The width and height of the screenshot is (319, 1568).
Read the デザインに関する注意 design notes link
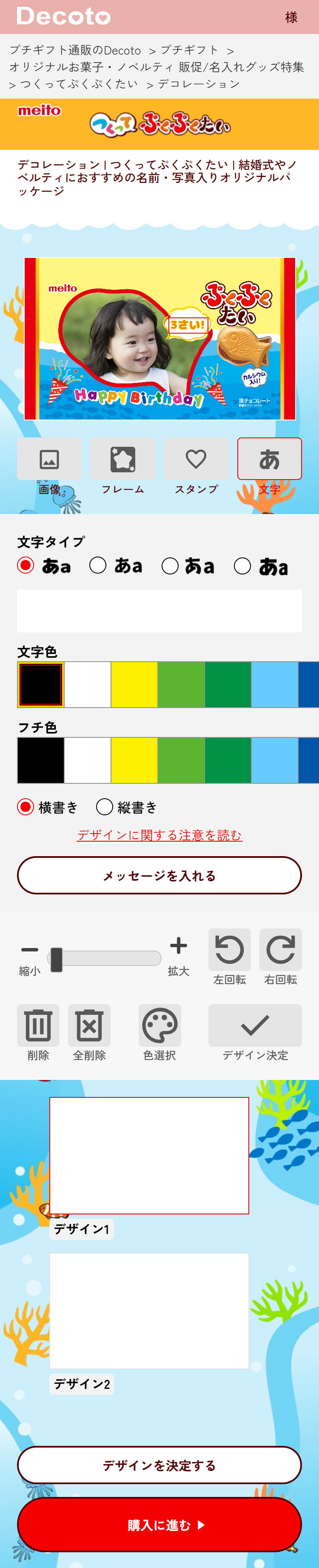pyautogui.click(x=159, y=835)
